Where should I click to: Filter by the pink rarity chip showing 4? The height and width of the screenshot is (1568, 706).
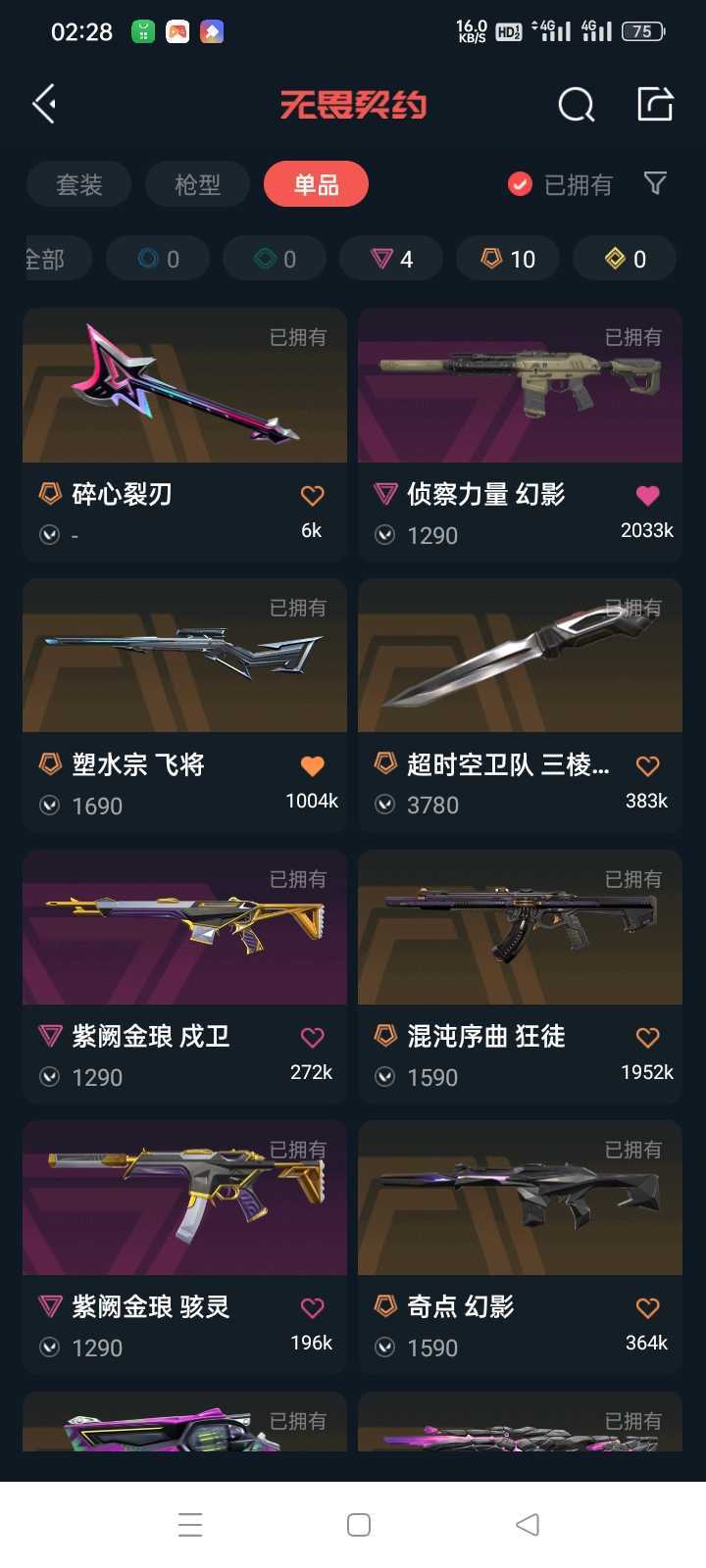point(391,259)
